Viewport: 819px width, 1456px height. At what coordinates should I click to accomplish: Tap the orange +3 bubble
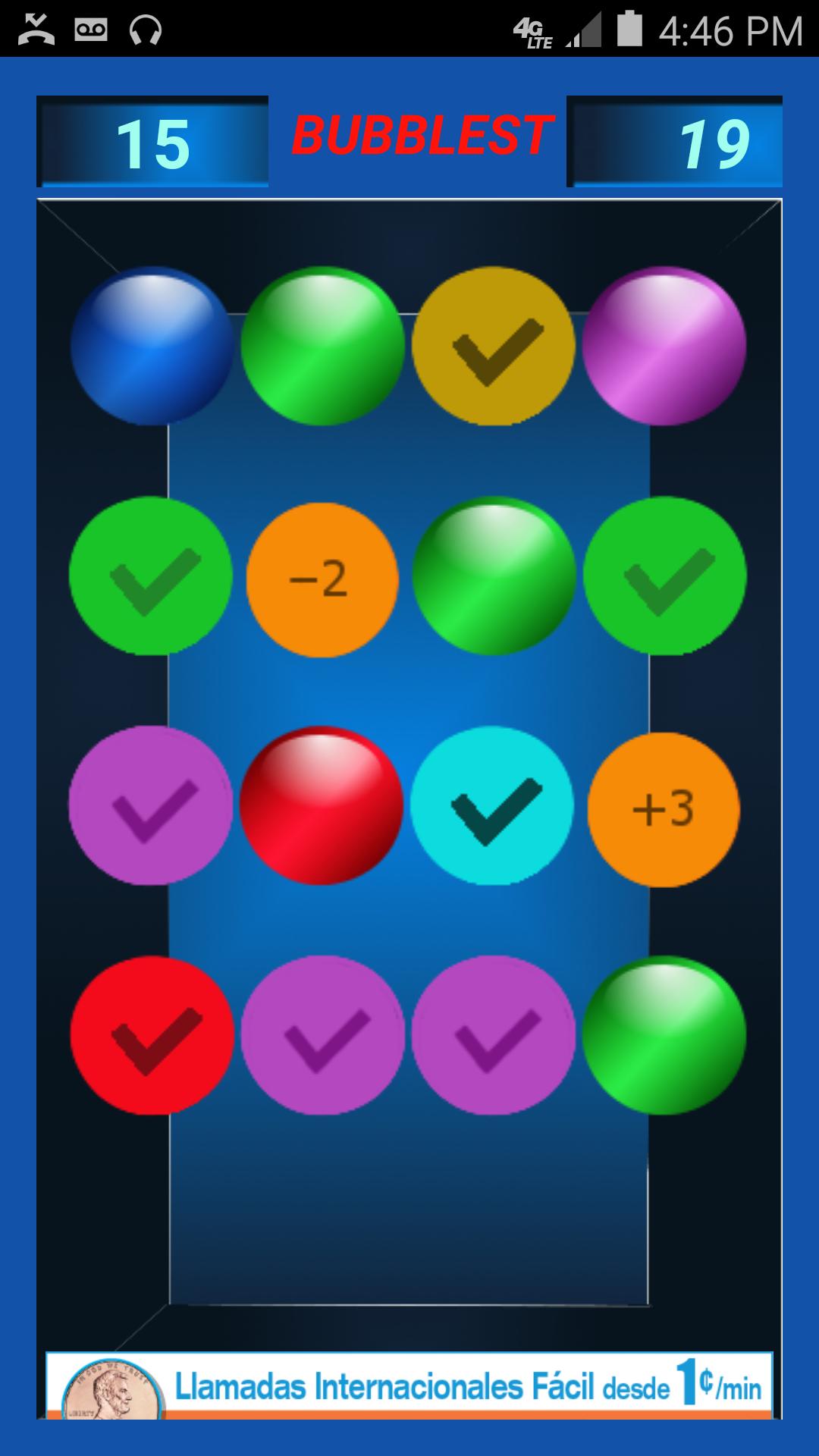tap(664, 809)
